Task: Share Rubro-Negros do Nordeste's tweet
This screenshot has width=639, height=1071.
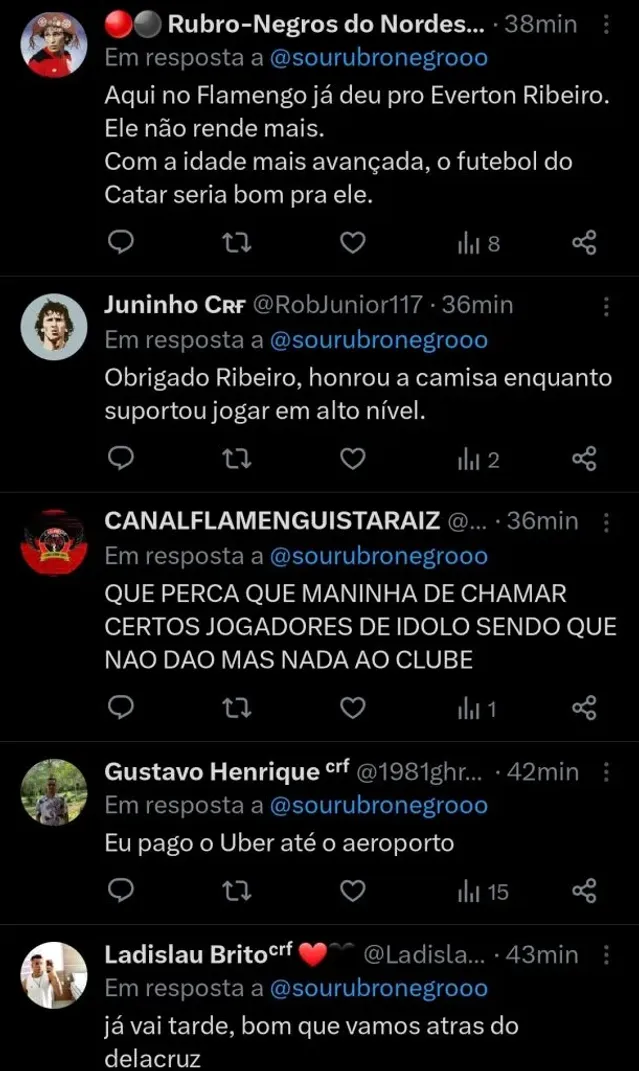Action: [584, 242]
